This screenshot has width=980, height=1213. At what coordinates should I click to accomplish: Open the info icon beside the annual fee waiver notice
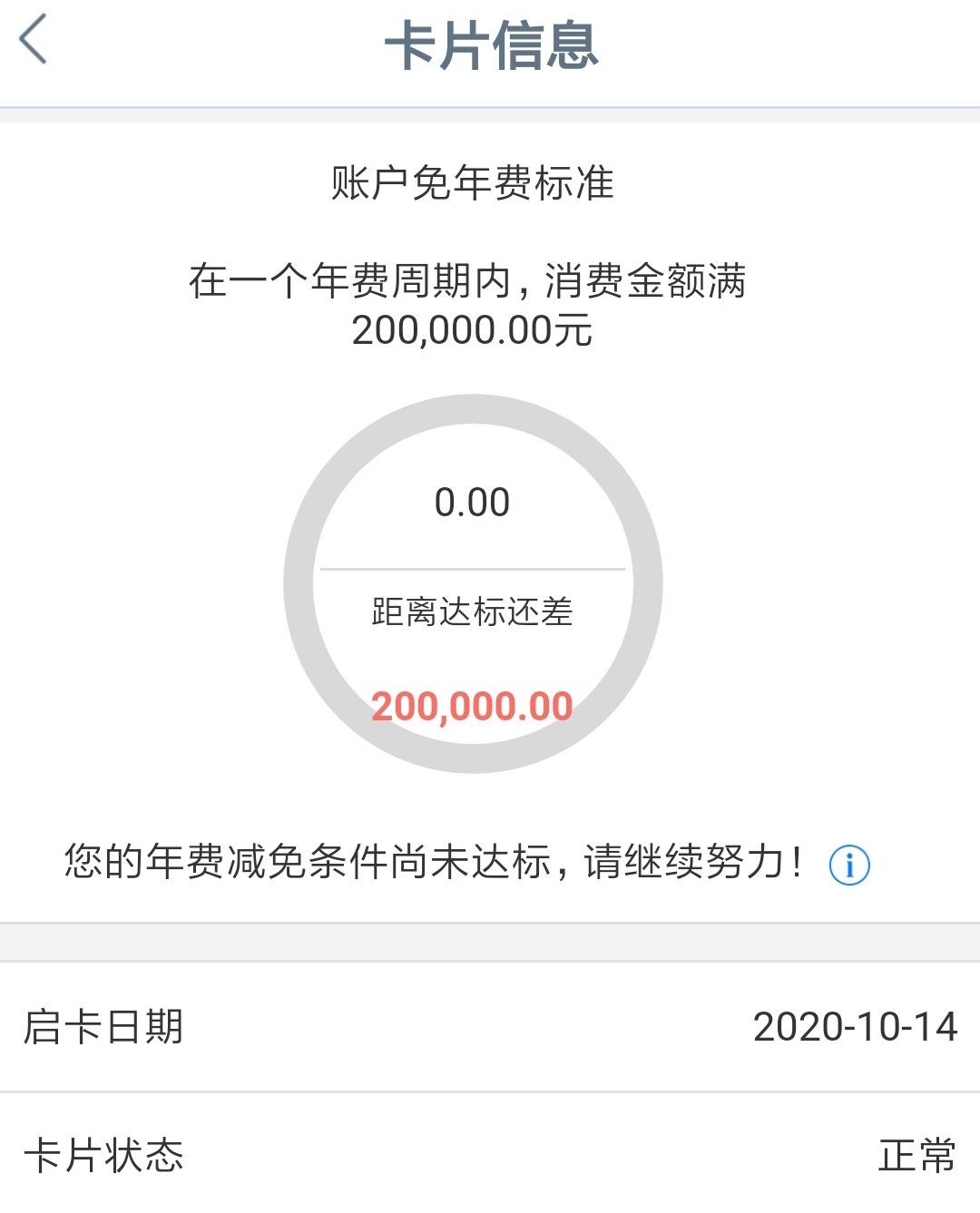pos(849,865)
